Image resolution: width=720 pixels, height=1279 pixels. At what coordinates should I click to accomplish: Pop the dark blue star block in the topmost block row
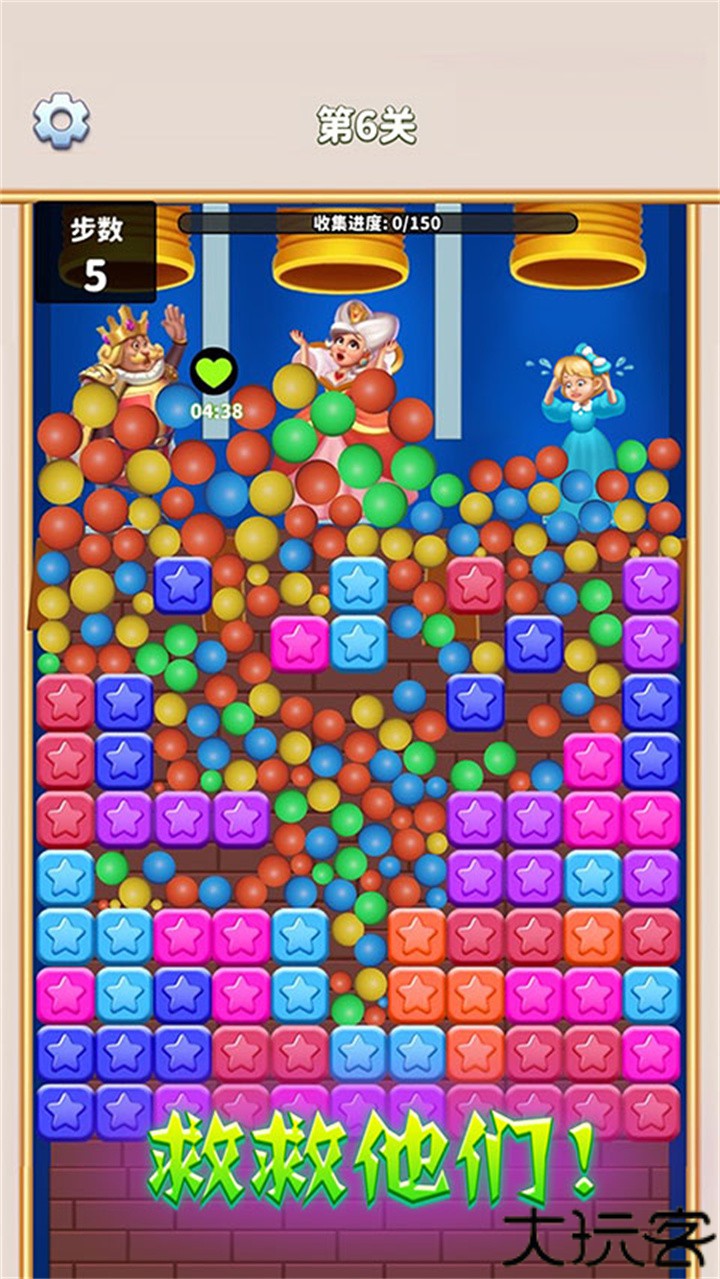[x=182, y=585]
